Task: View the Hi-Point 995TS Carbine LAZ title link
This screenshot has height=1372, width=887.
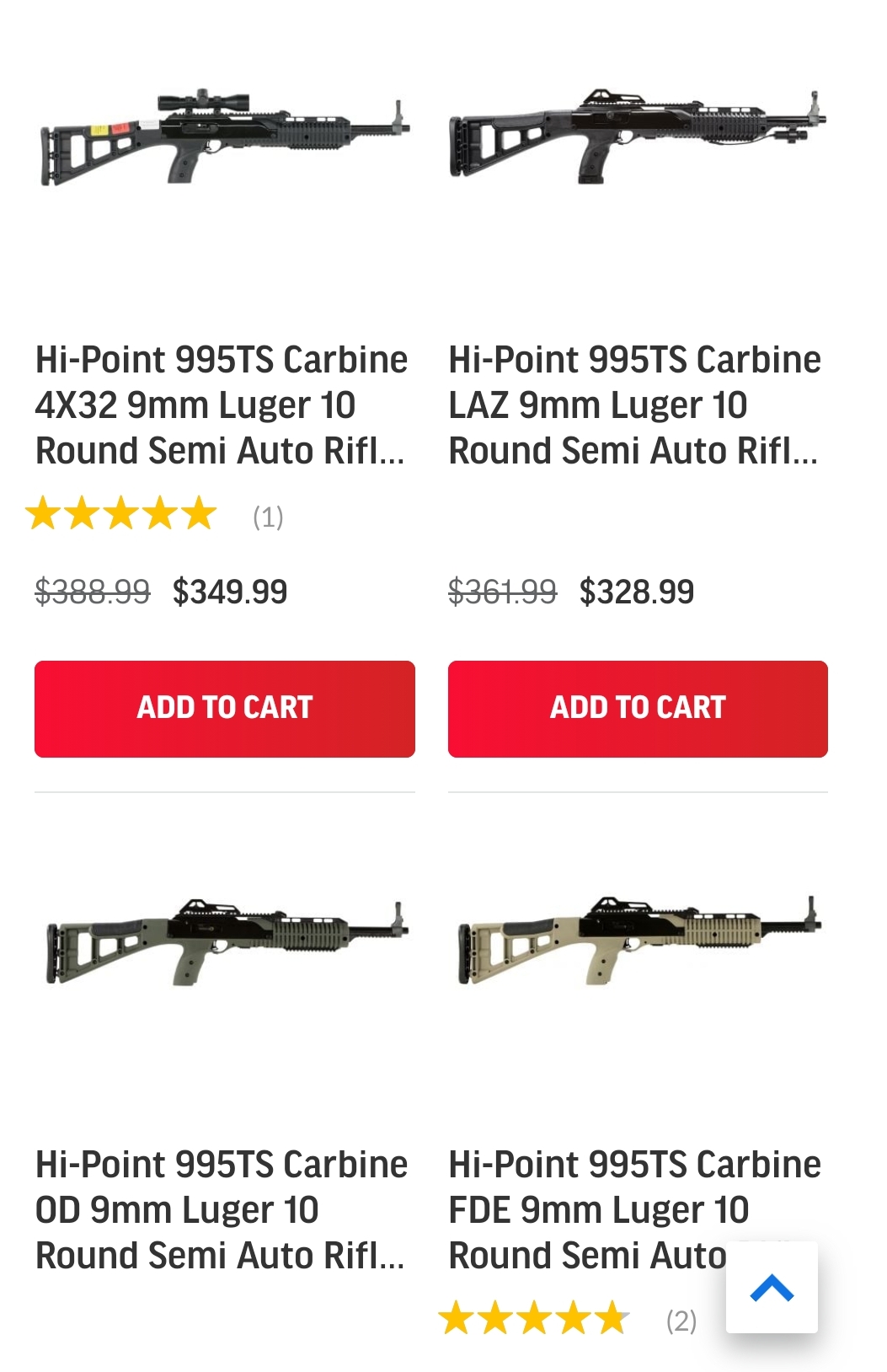Action: [634, 405]
